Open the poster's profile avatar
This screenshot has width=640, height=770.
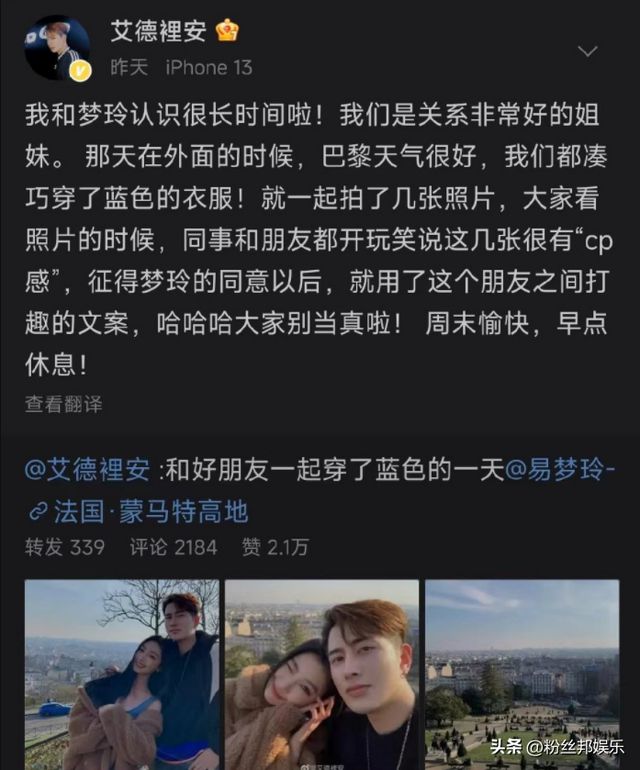(x=57, y=48)
